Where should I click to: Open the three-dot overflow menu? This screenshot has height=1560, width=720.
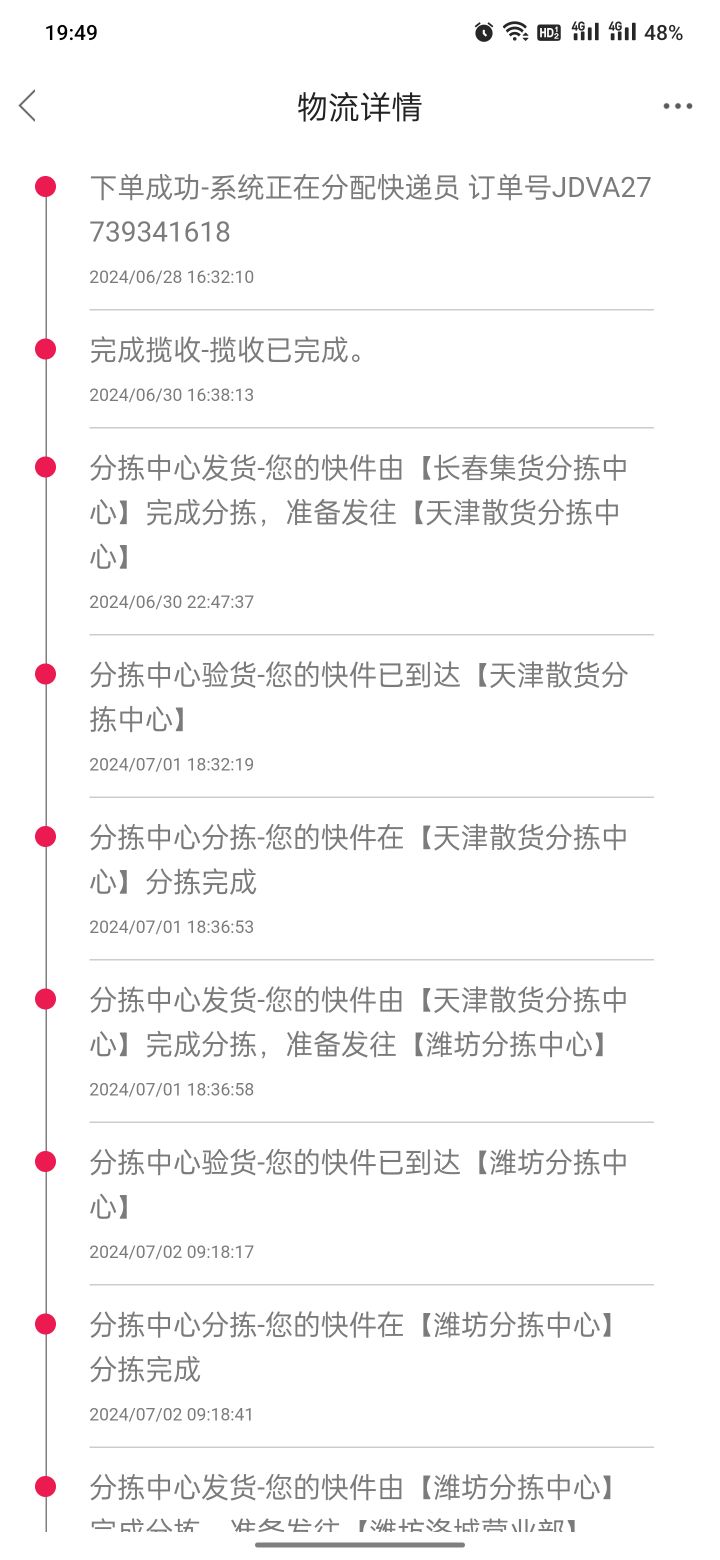click(677, 107)
